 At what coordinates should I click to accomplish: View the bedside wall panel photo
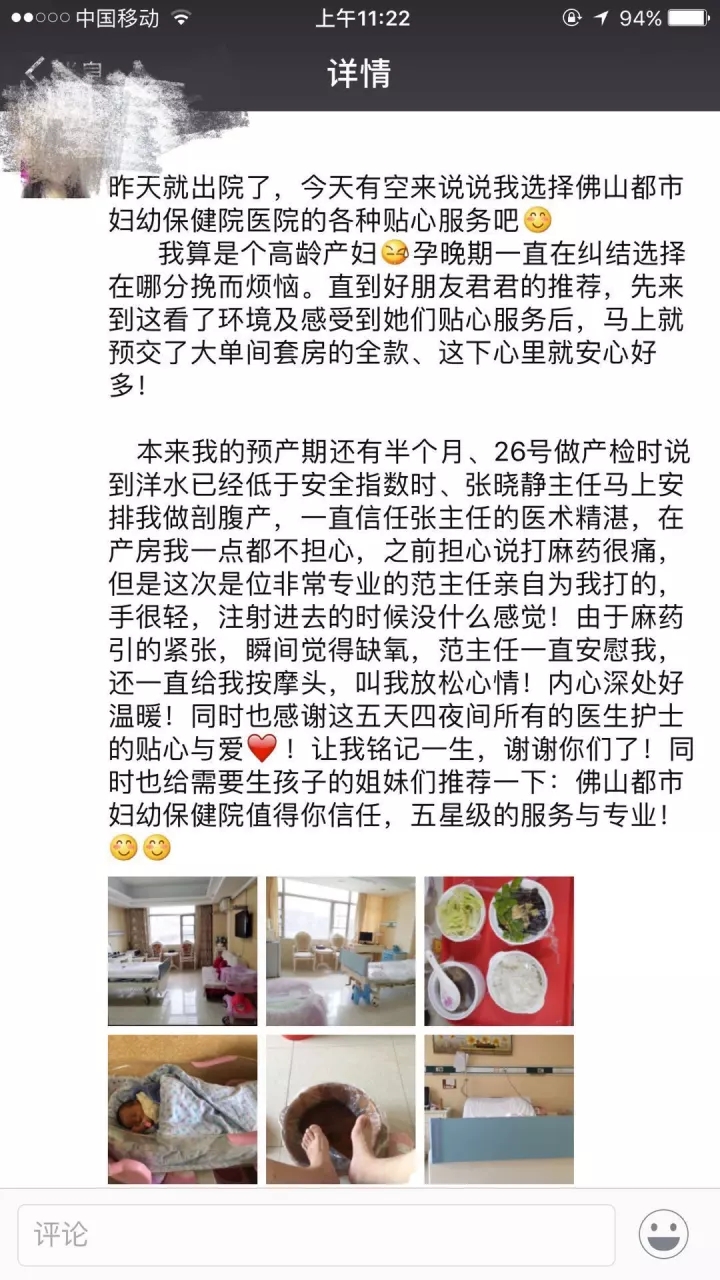click(x=499, y=1108)
